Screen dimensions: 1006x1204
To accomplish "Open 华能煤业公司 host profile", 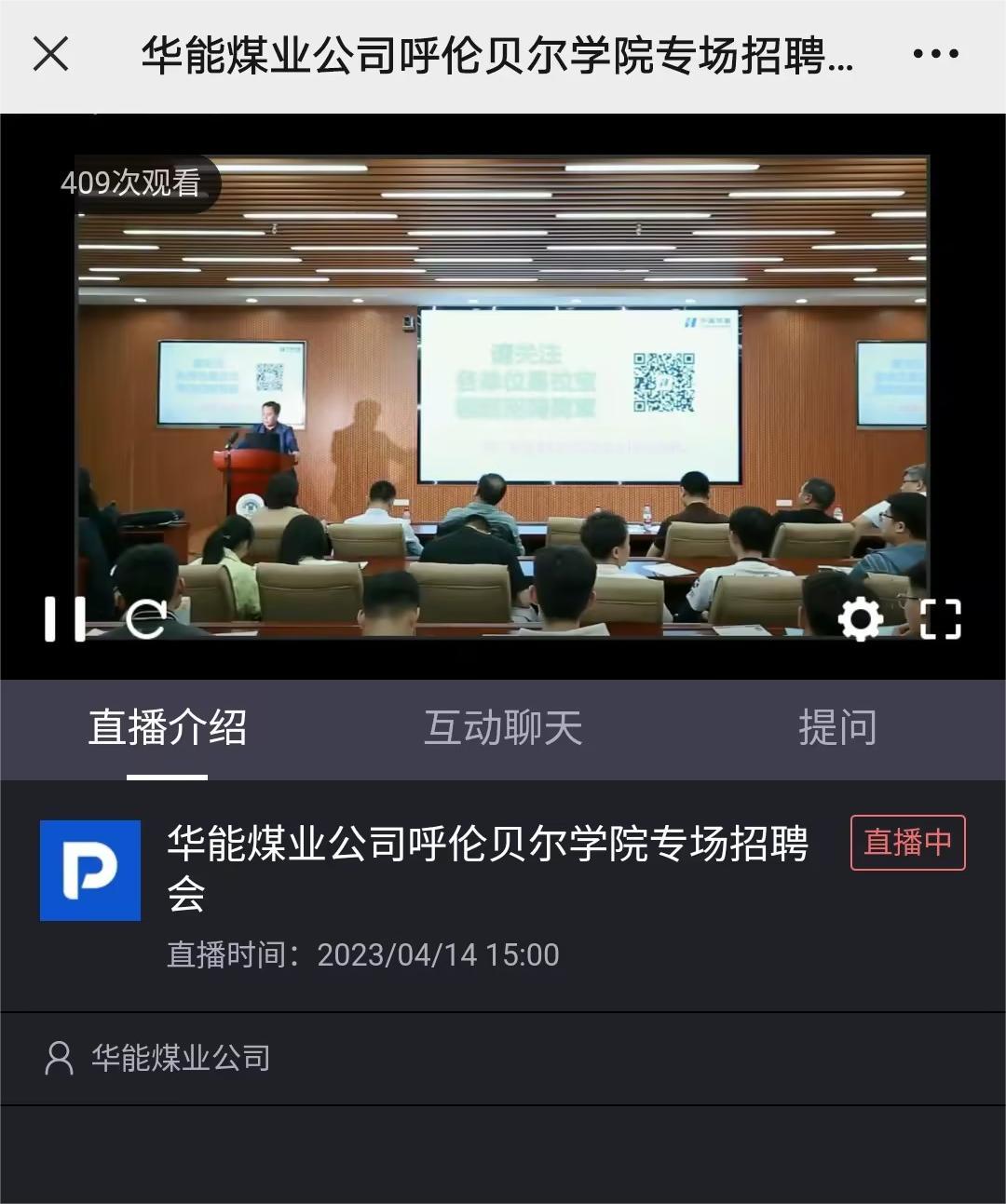I will (x=158, y=1058).
